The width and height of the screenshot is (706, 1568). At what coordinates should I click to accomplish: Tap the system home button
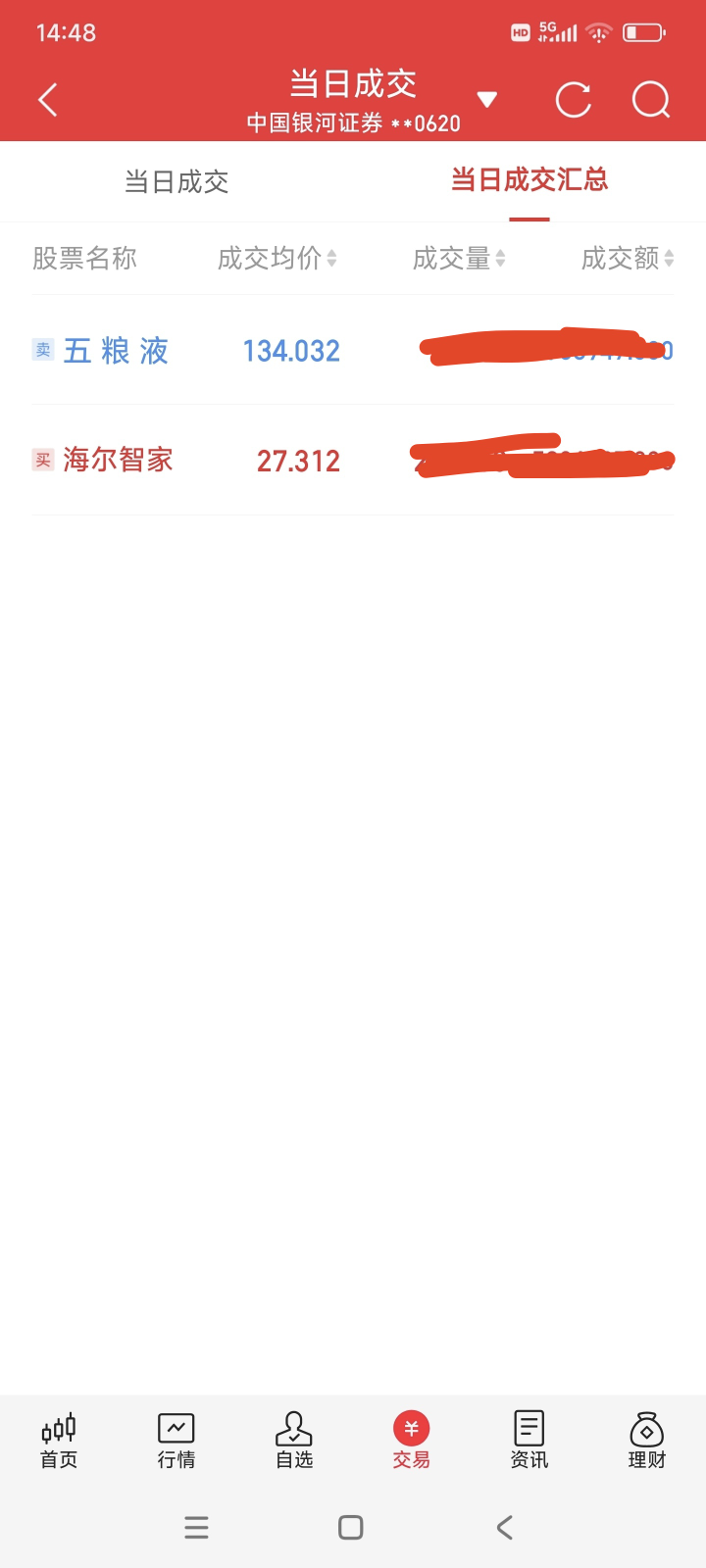[351, 1528]
